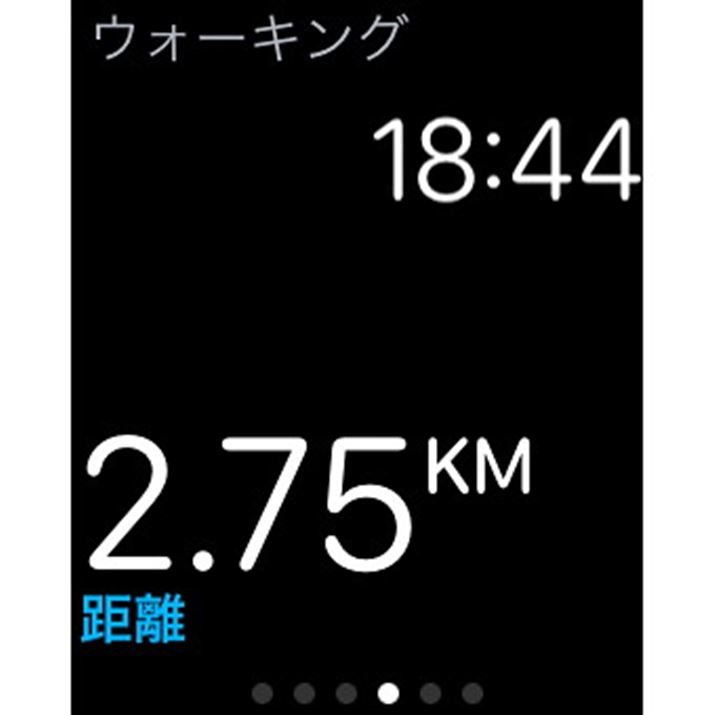Tap the page indicator dots
Image resolution: width=715 pixels, height=715 pixels.
click(368, 692)
